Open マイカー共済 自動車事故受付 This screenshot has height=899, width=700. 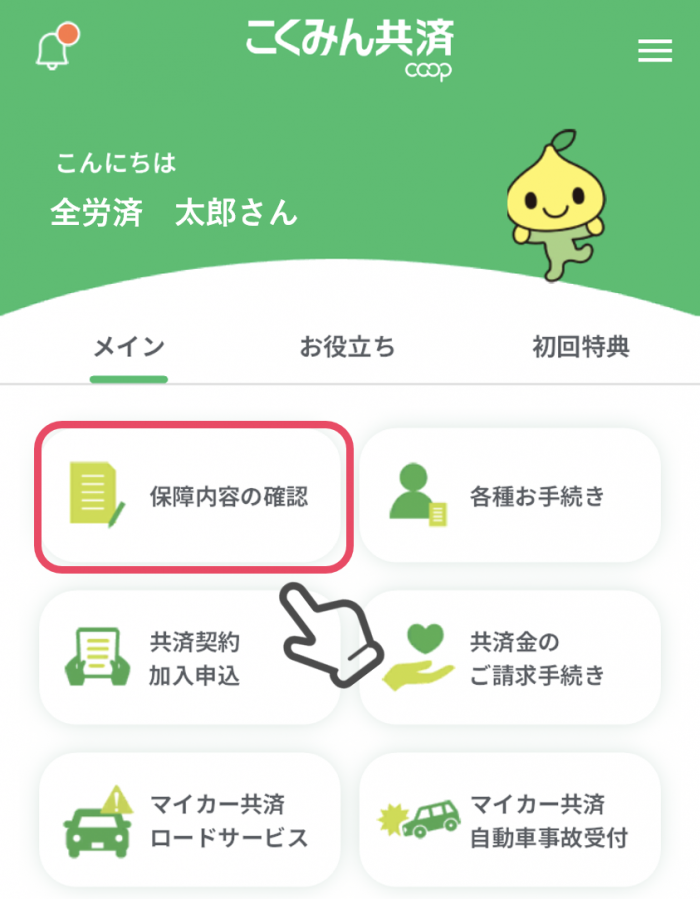pyautogui.click(x=510, y=820)
